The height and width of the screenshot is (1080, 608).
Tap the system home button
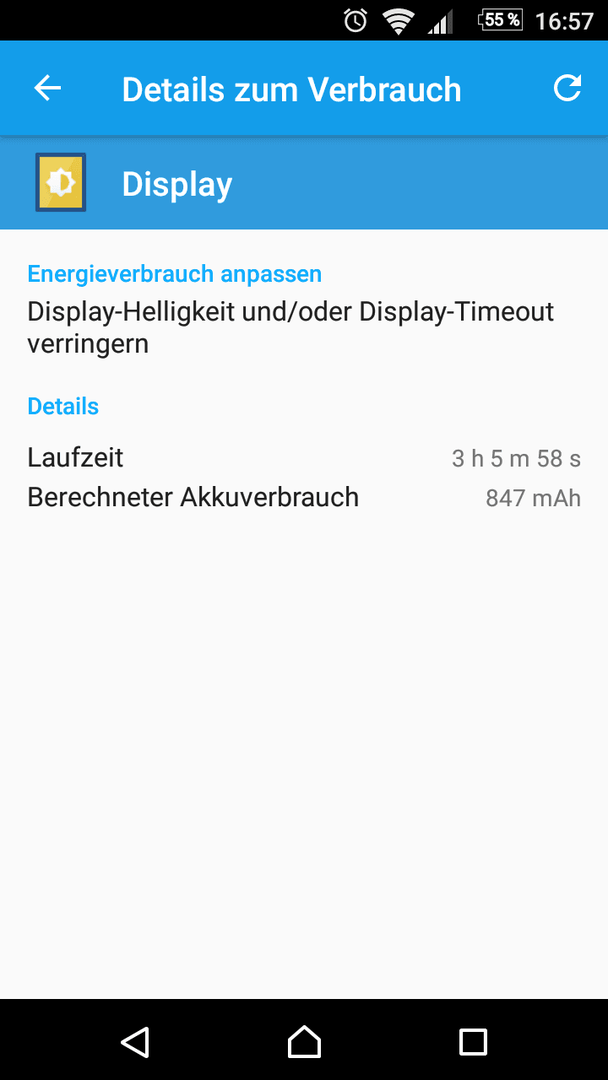(304, 1041)
